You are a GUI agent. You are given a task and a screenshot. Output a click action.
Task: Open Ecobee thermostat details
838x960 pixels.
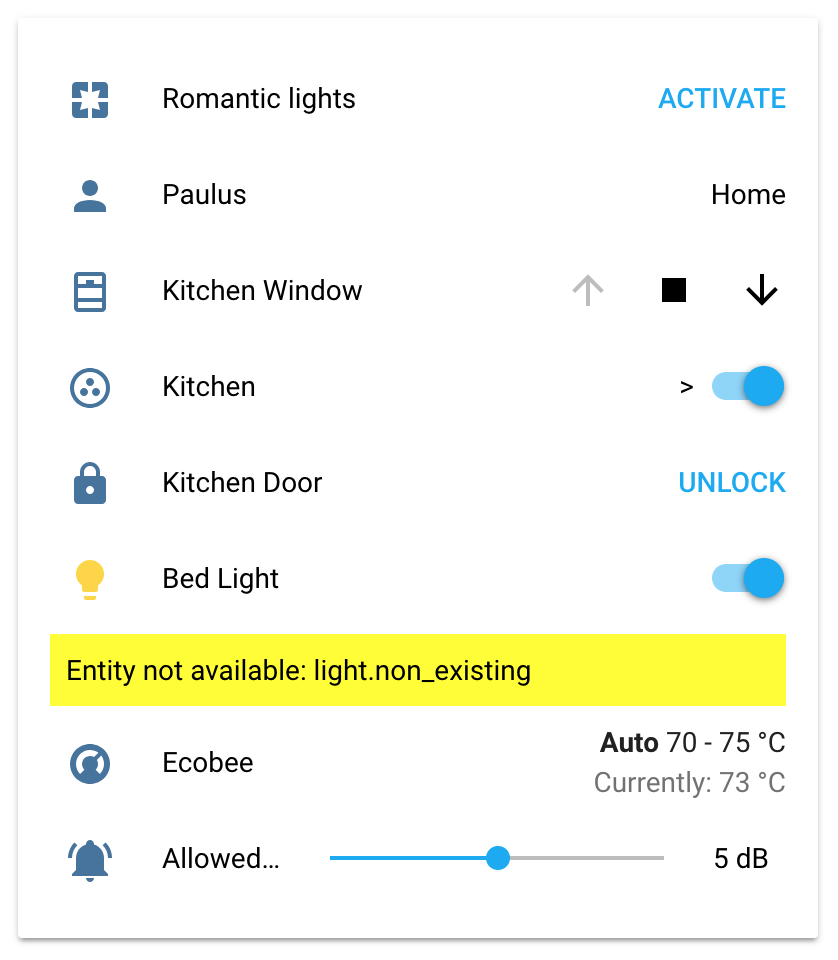pos(208,763)
